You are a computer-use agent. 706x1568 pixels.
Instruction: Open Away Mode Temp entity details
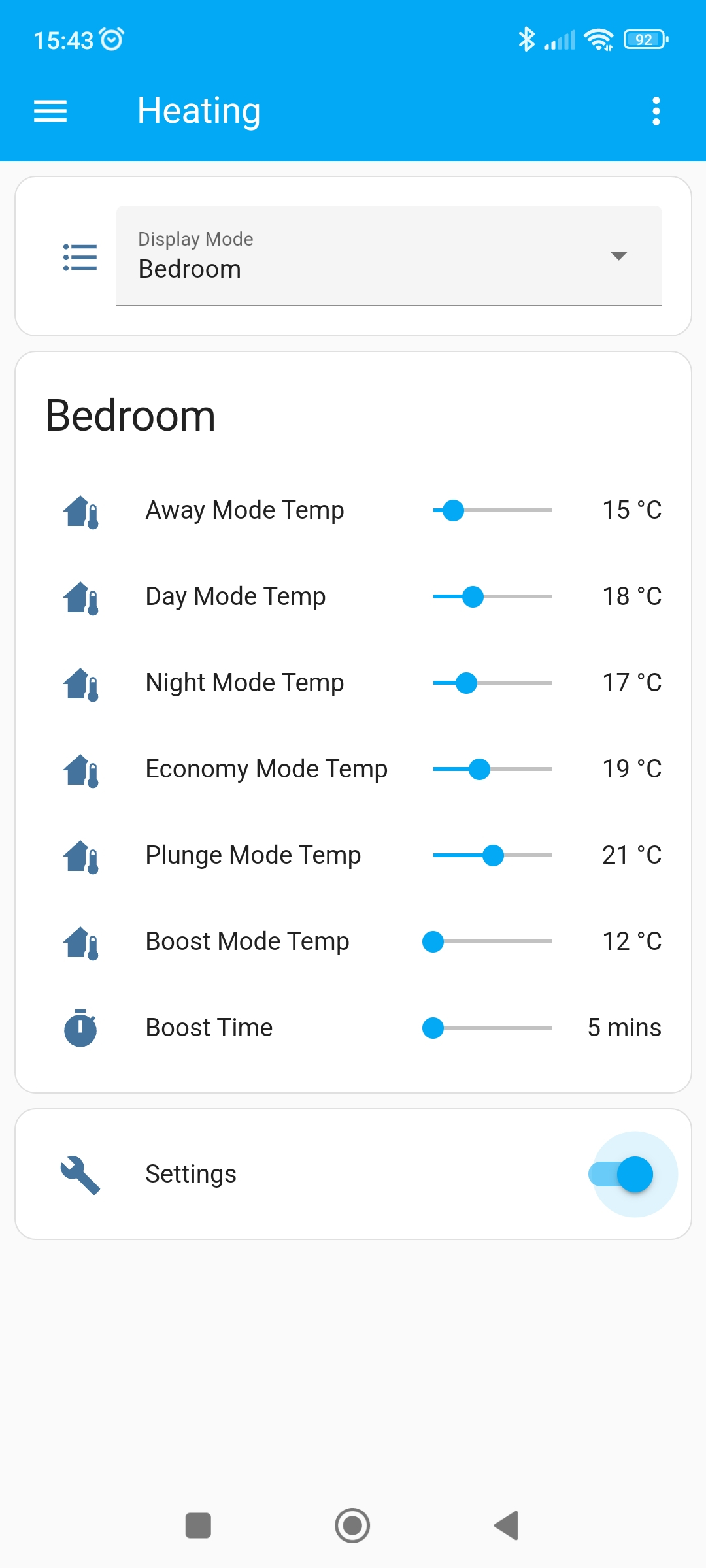[x=244, y=510]
